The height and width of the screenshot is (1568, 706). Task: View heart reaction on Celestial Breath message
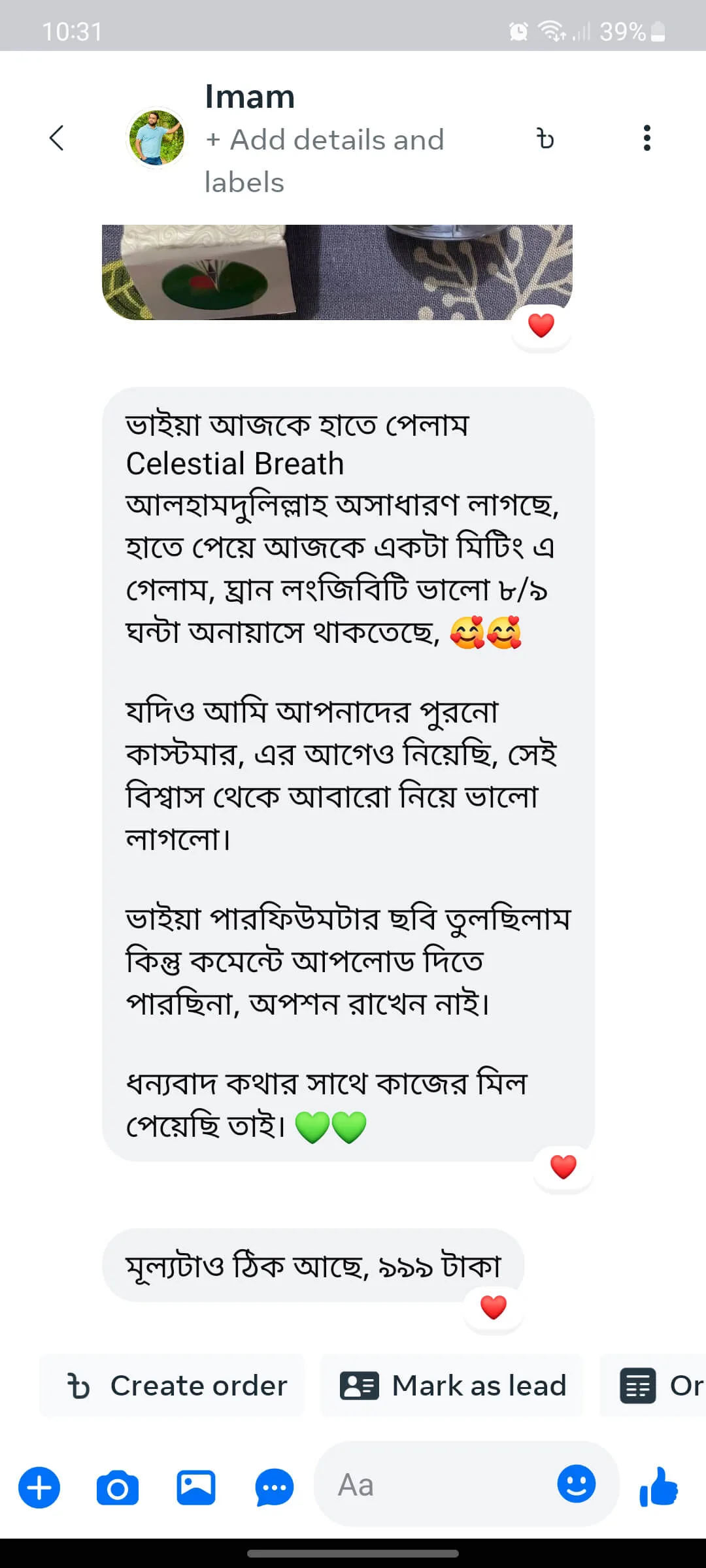pyautogui.click(x=563, y=1167)
